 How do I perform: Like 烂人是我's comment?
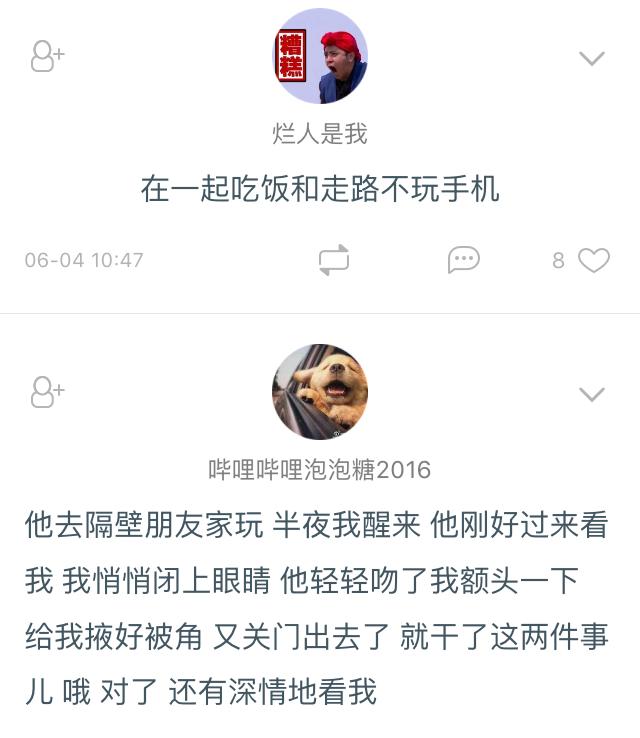click(x=594, y=261)
